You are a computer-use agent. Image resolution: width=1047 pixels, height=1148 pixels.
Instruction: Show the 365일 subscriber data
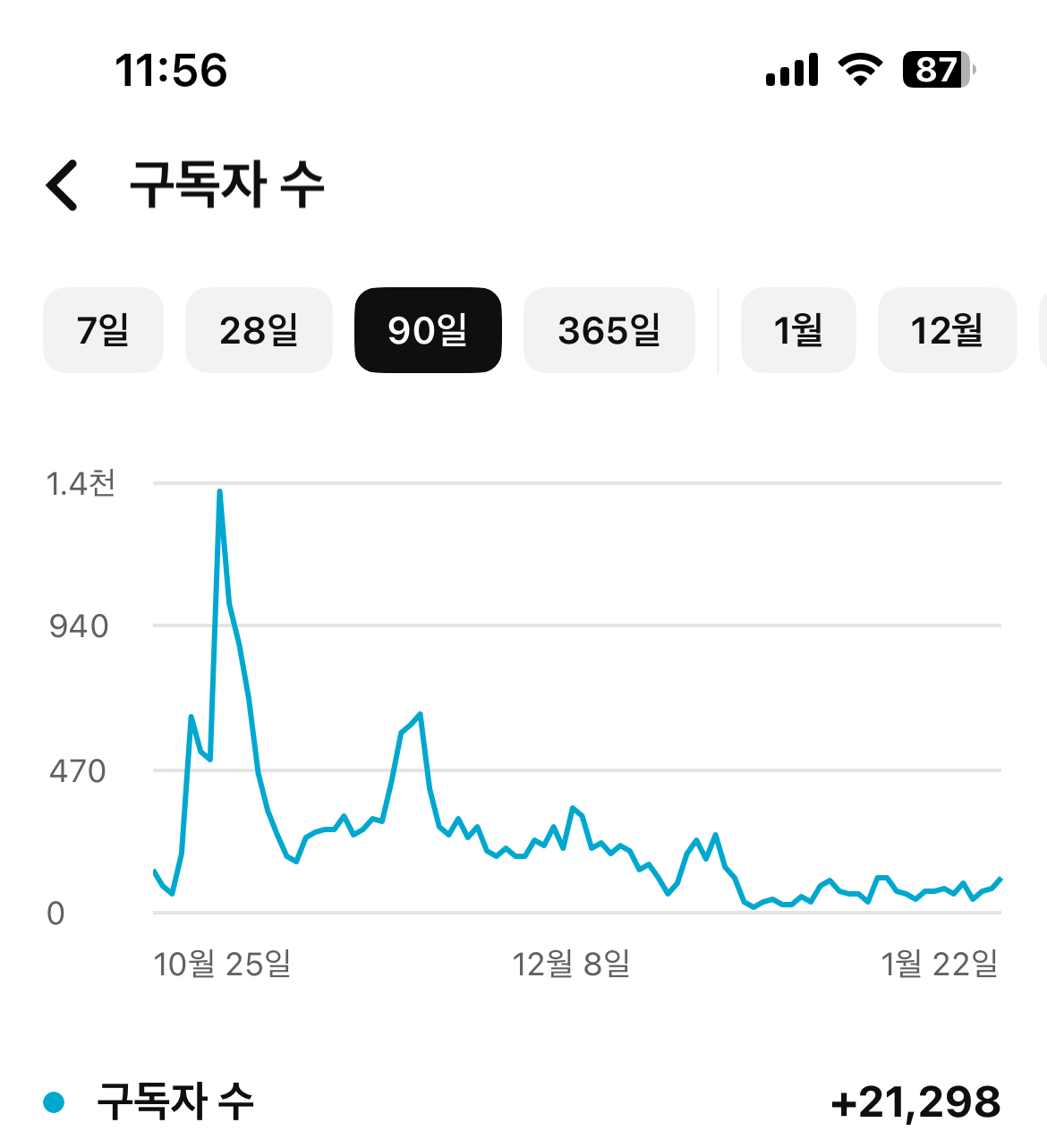609,330
